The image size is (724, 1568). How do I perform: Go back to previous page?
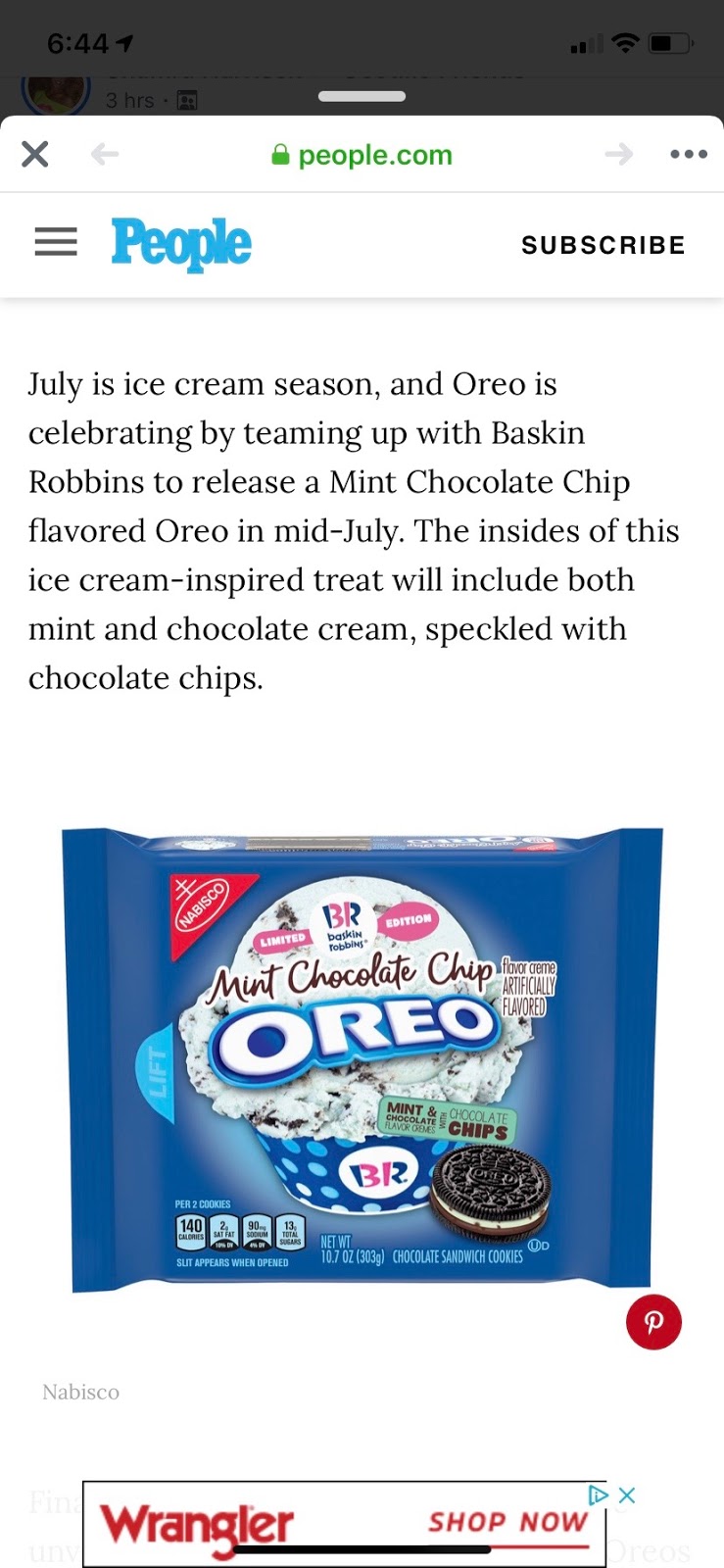pos(104,154)
